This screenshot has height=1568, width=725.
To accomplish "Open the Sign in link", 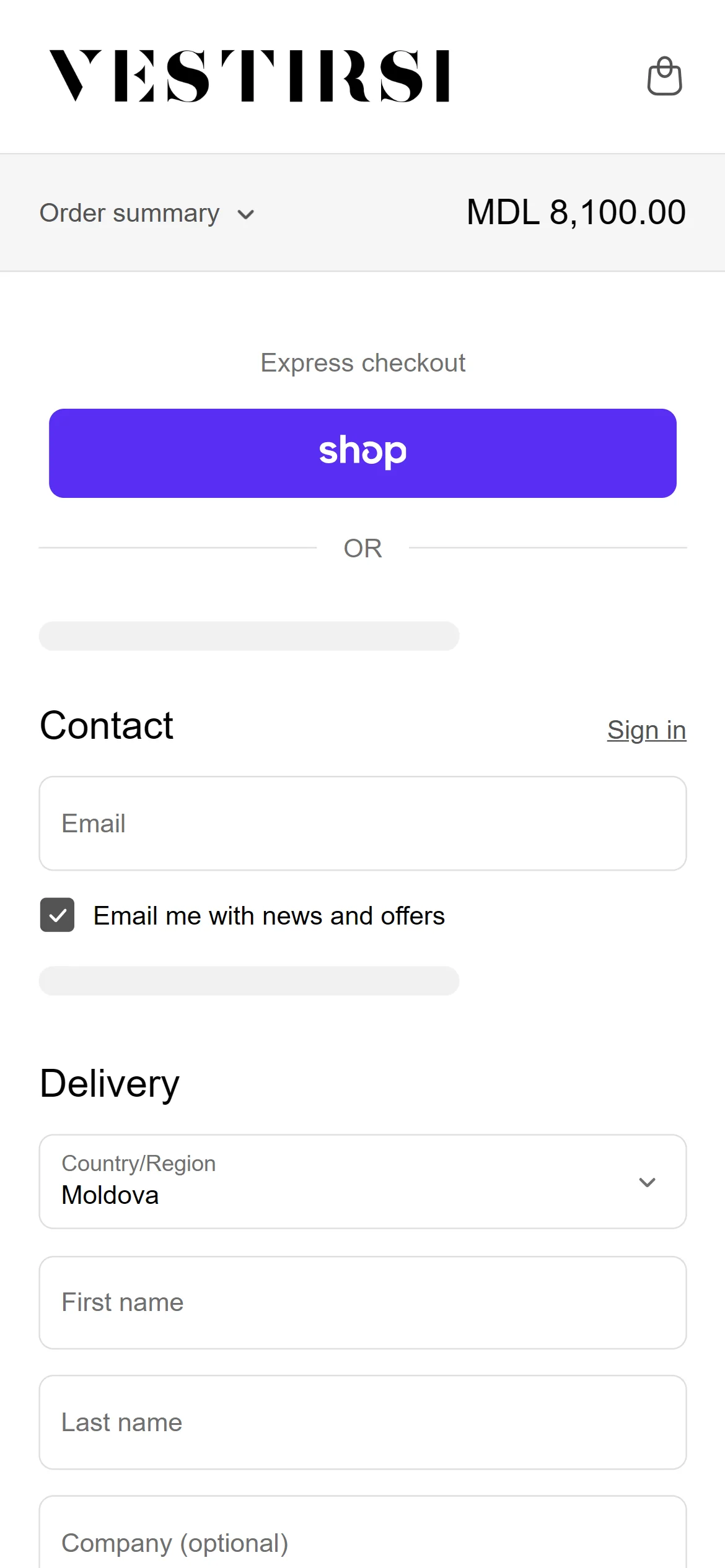I will pos(646,730).
